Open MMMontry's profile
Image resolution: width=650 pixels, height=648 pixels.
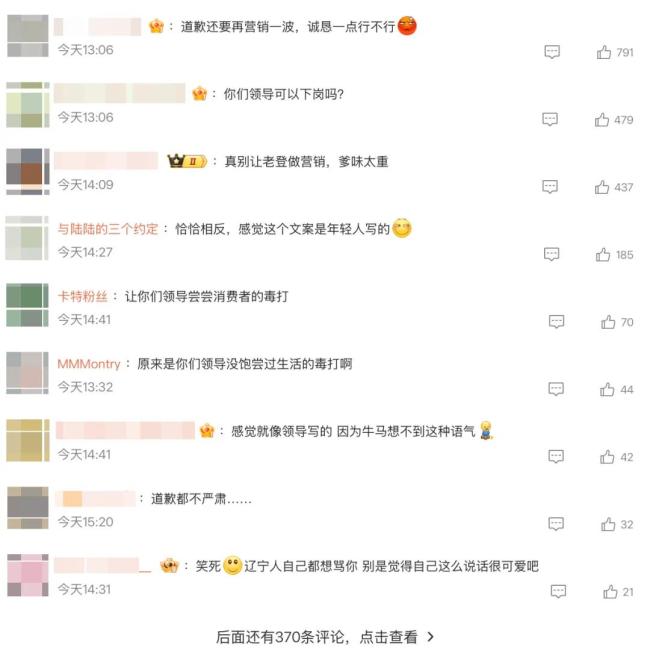88,364
